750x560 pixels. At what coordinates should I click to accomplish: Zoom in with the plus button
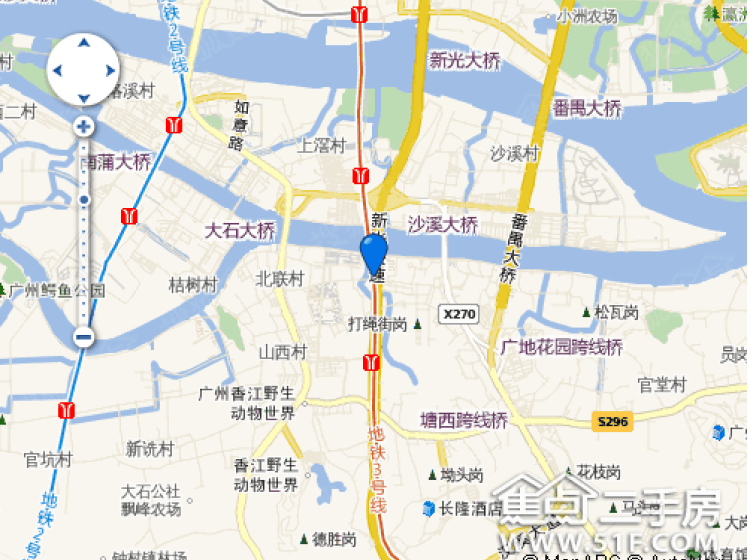click(x=84, y=127)
